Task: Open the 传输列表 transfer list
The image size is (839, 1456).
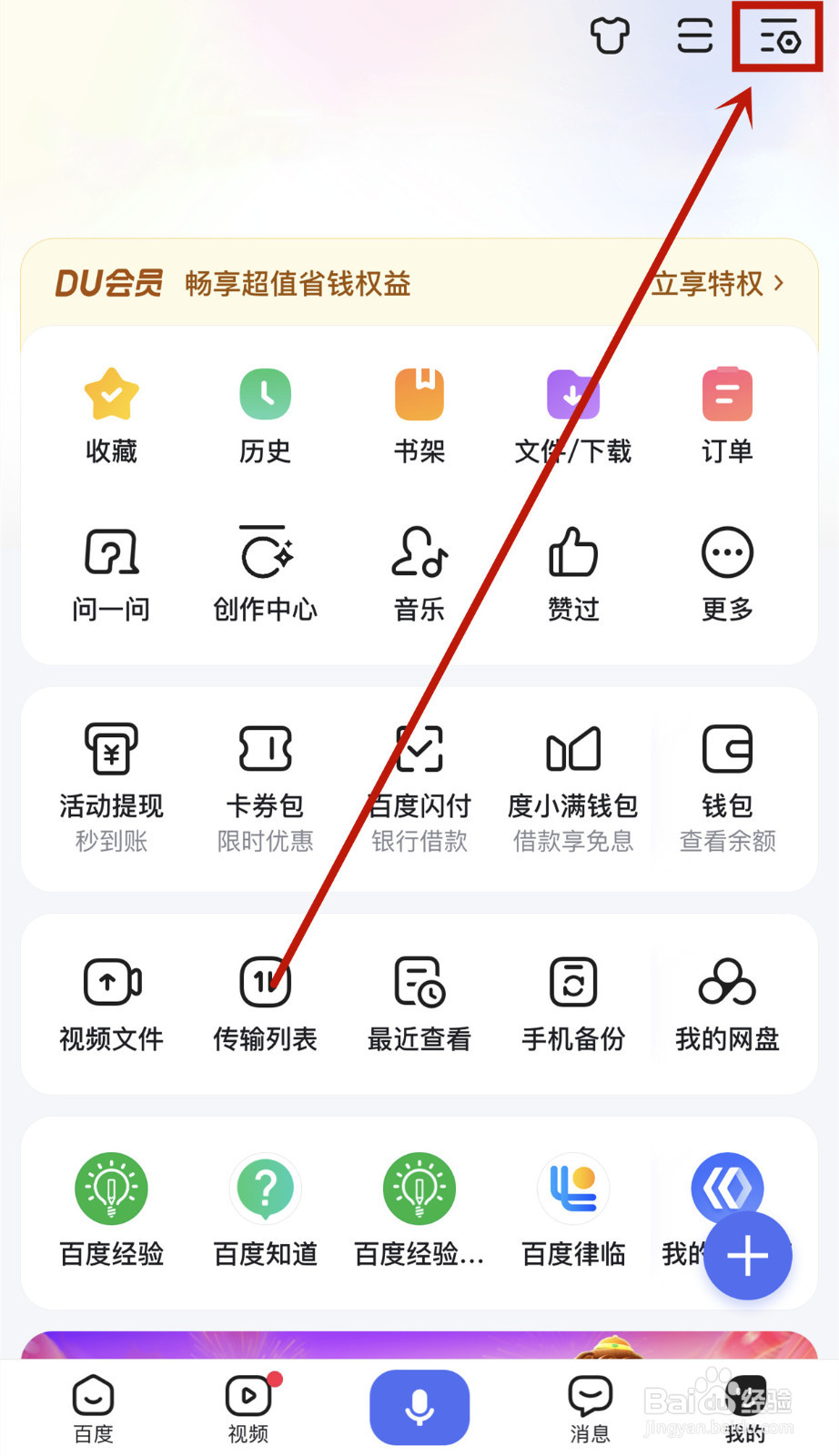Action: 265,1001
